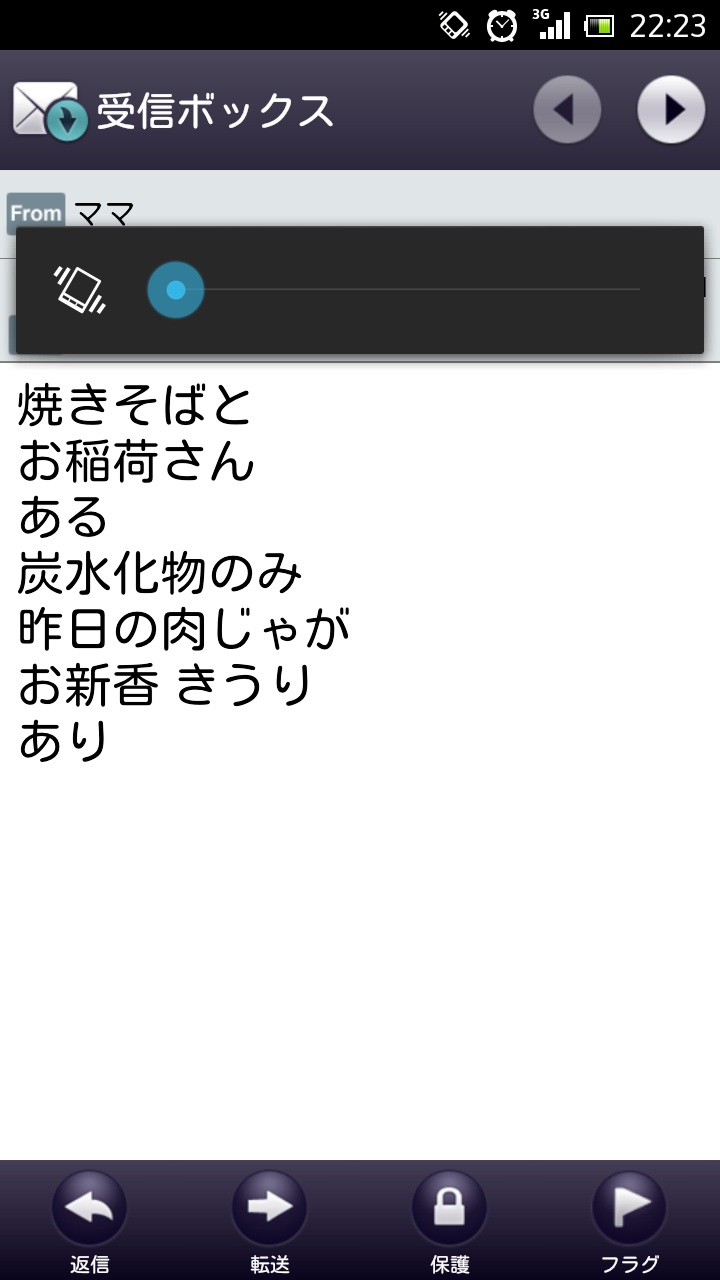Go to the previous message arrow
Image resolution: width=720 pixels, height=1280 pixels.
click(567, 109)
